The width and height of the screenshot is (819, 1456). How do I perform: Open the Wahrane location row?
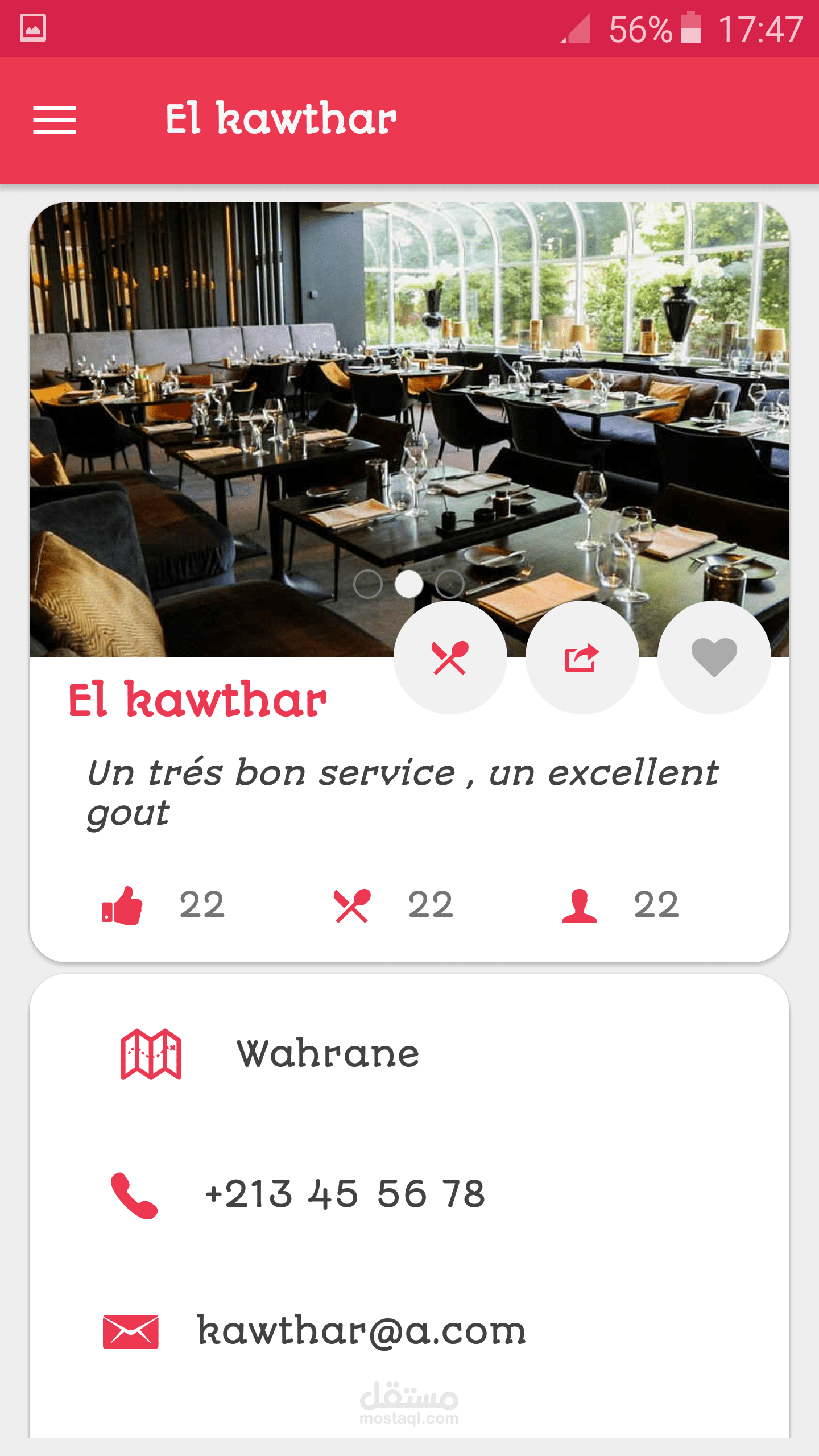328,1054
